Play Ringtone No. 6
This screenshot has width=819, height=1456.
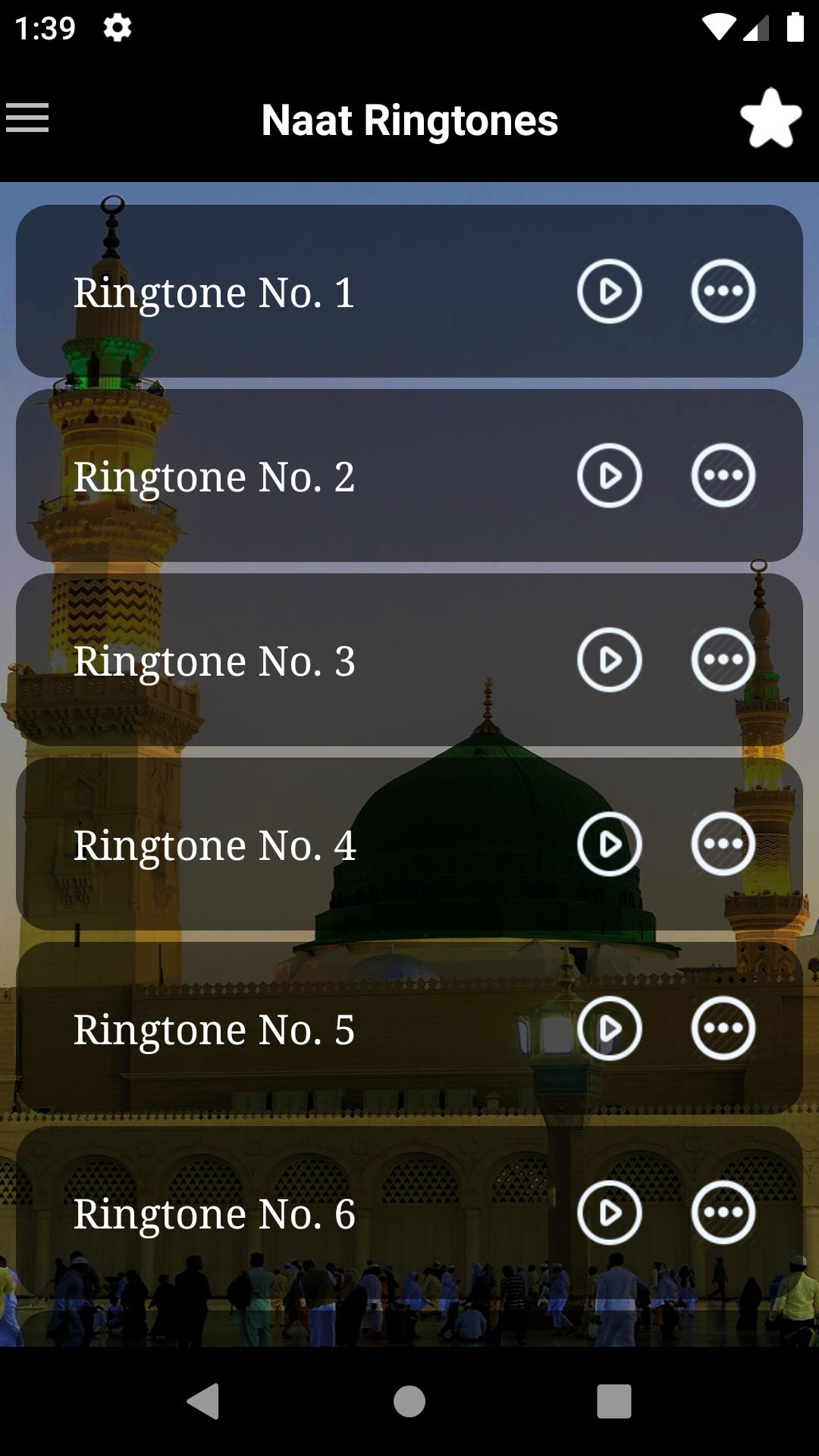click(x=609, y=1213)
